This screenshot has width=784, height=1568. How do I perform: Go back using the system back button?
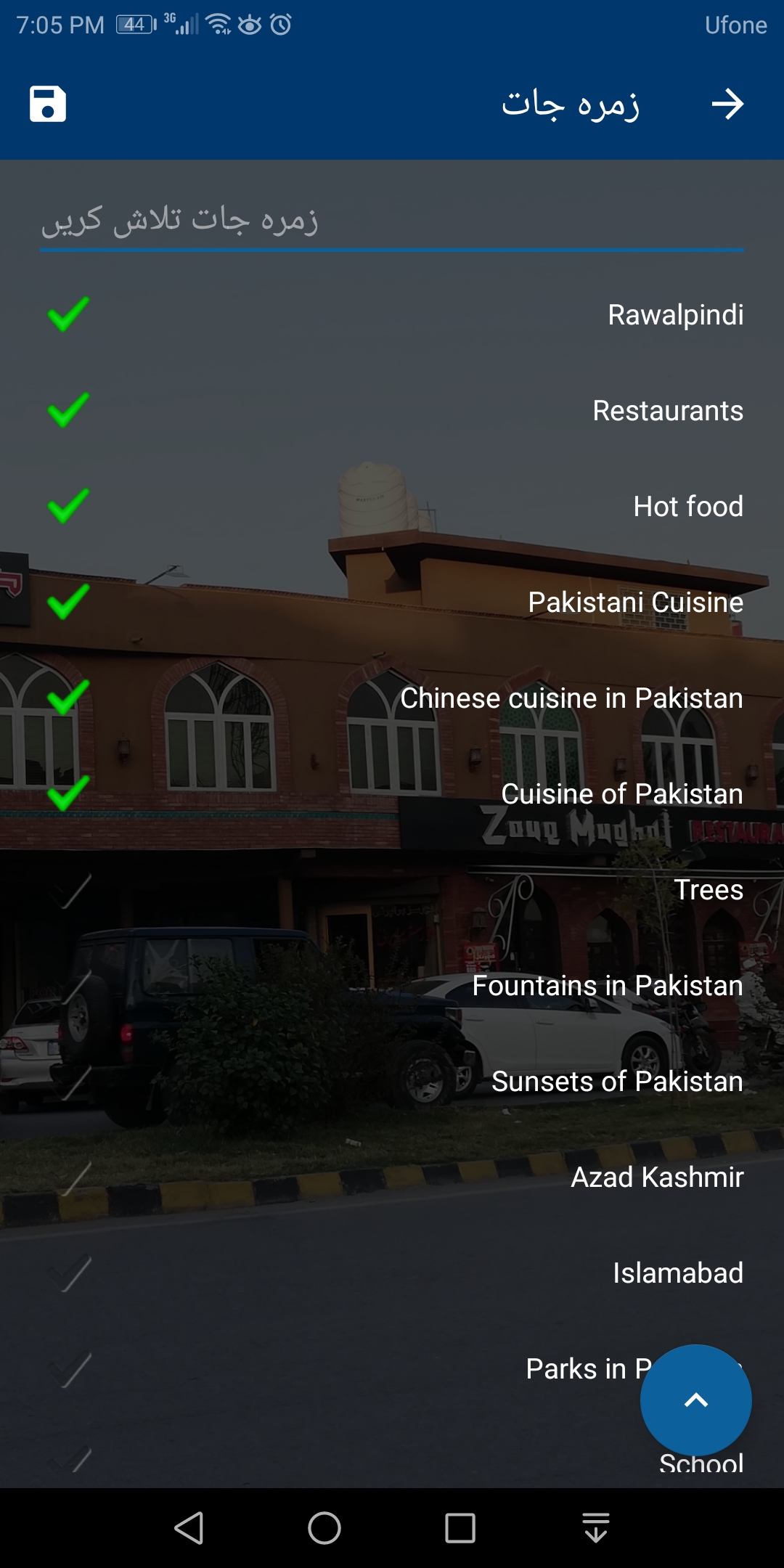tap(189, 1528)
